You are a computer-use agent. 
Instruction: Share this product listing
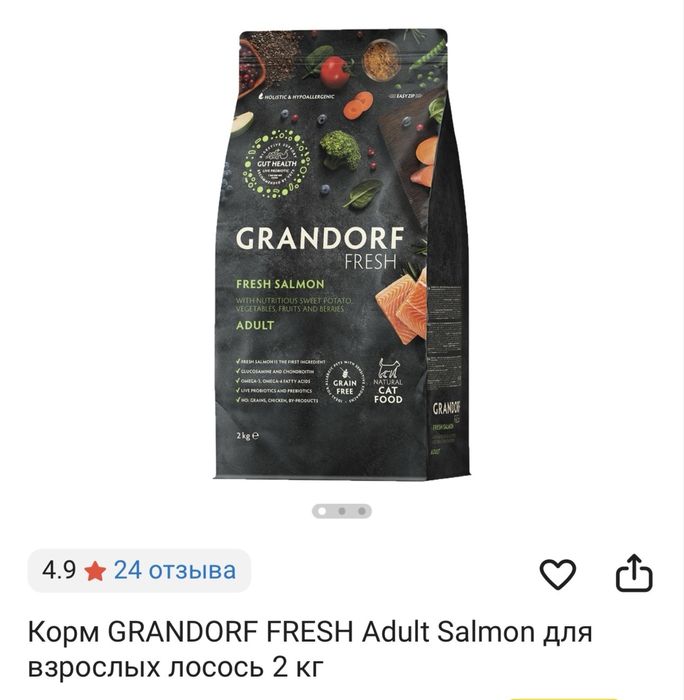point(634,573)
